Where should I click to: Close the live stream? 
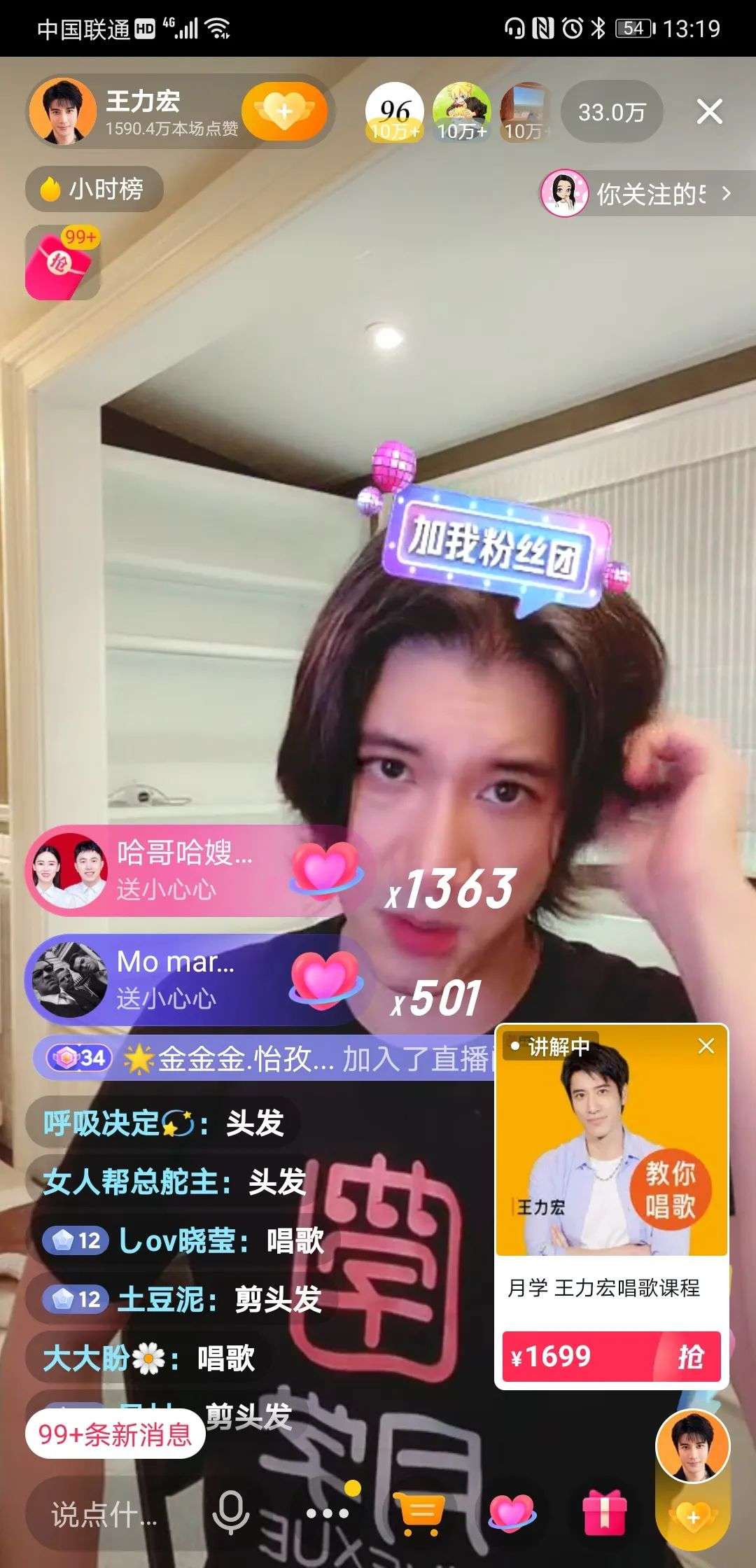(x=709, y=112)
